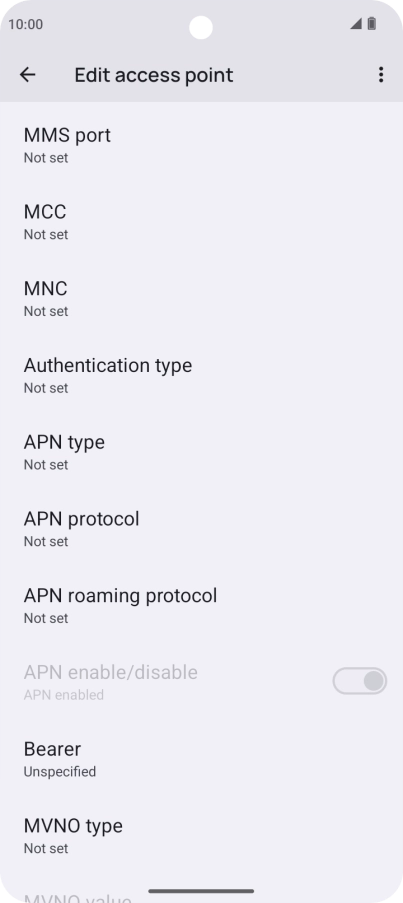Select the APN roaming protocol

point(202,605)
